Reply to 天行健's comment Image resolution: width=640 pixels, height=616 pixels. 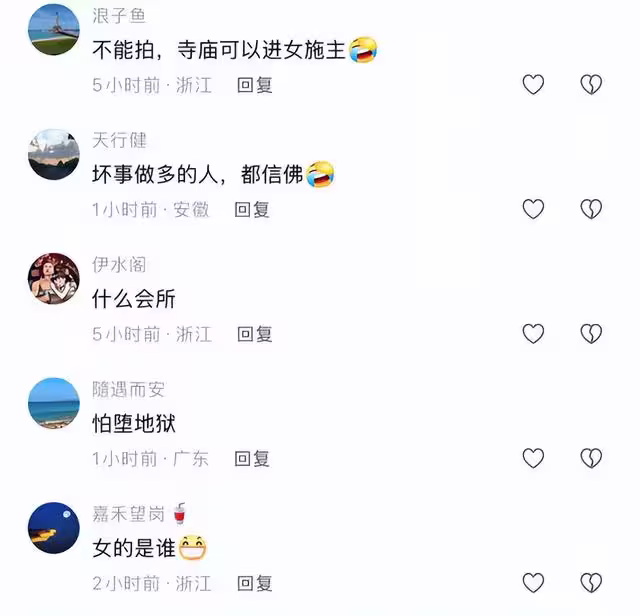click(252, 209)
